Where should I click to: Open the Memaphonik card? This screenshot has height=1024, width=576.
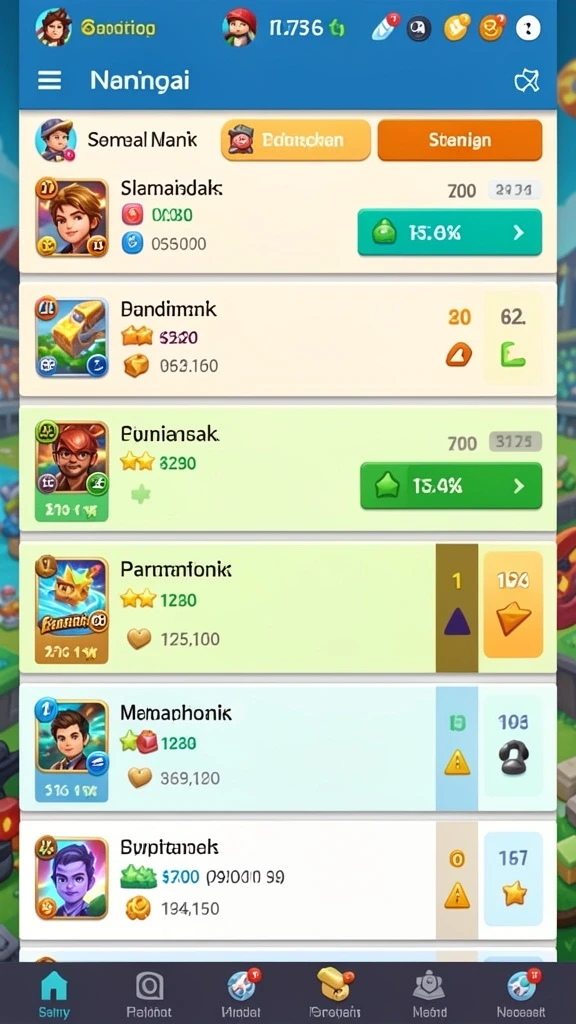click(287, 747)
